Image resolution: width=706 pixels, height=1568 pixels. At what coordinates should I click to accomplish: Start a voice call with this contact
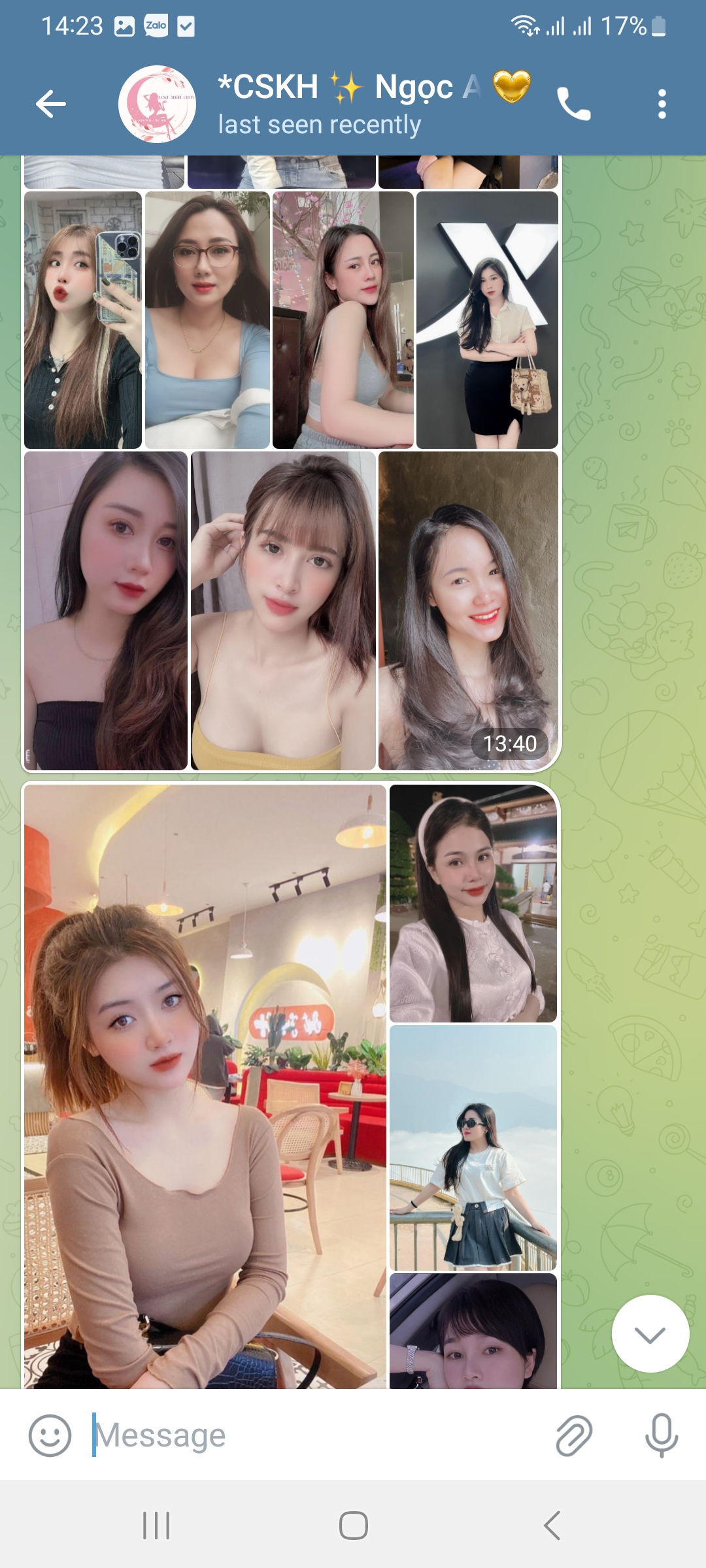[x=573, y=105]
